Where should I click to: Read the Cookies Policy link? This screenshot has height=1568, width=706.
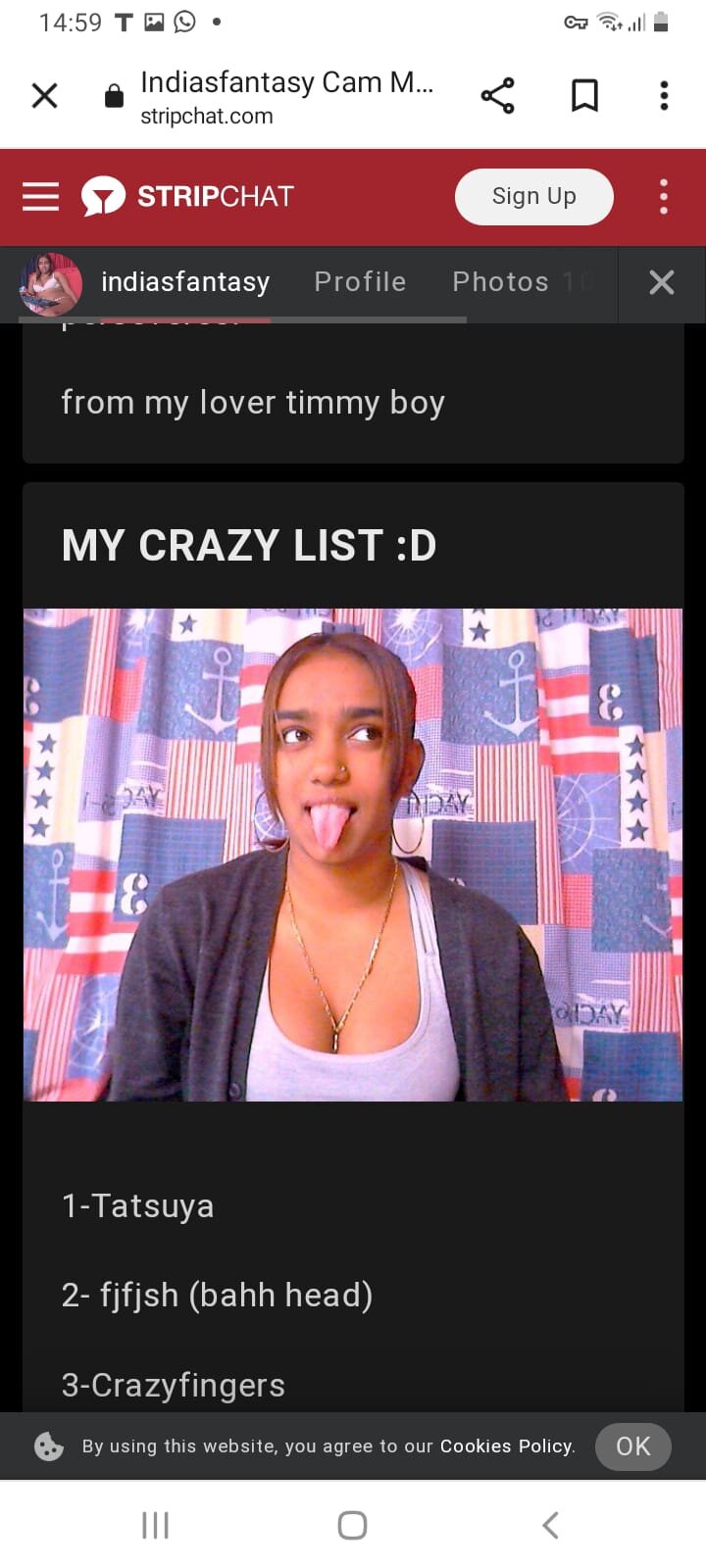tap(506, 1446)
